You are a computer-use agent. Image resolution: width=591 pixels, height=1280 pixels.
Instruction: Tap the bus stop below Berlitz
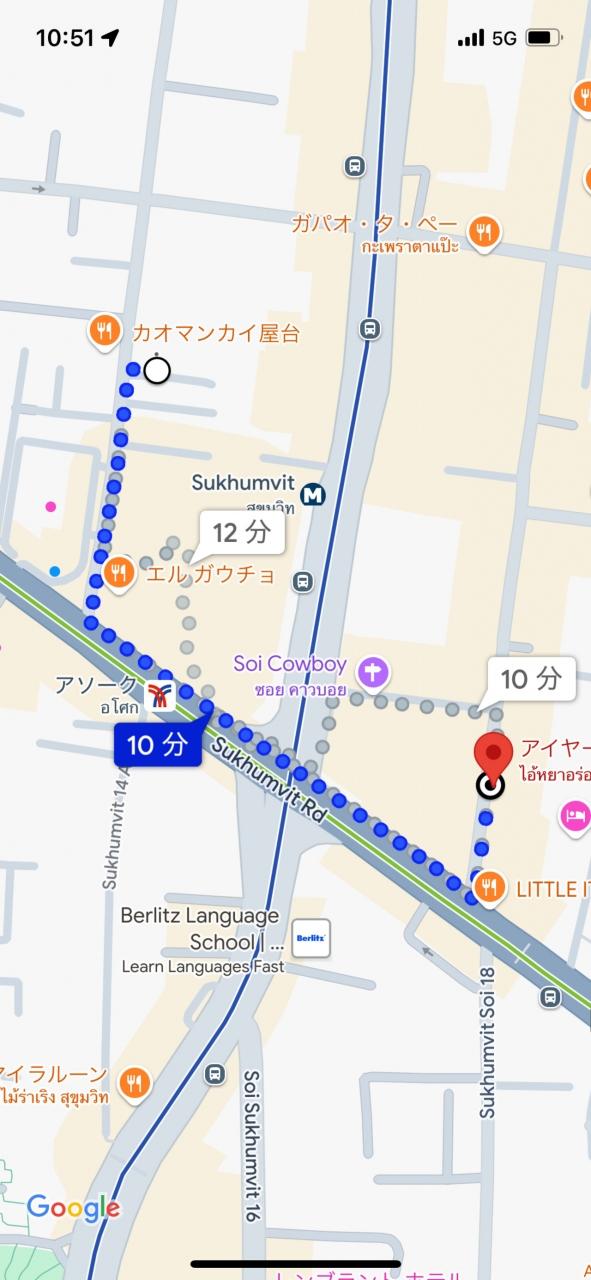(x=214, y=1074)
